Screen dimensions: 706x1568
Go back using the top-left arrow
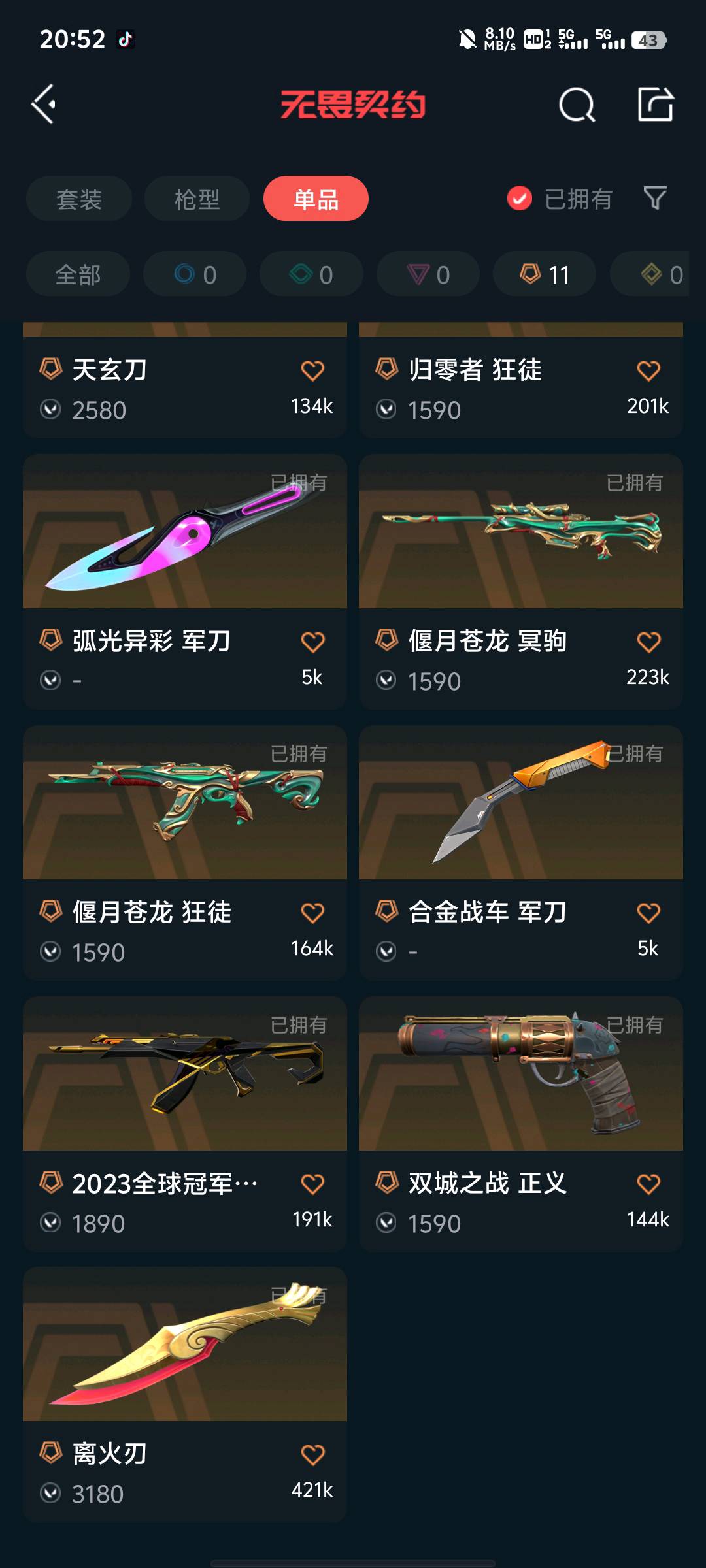click(44, 105)
